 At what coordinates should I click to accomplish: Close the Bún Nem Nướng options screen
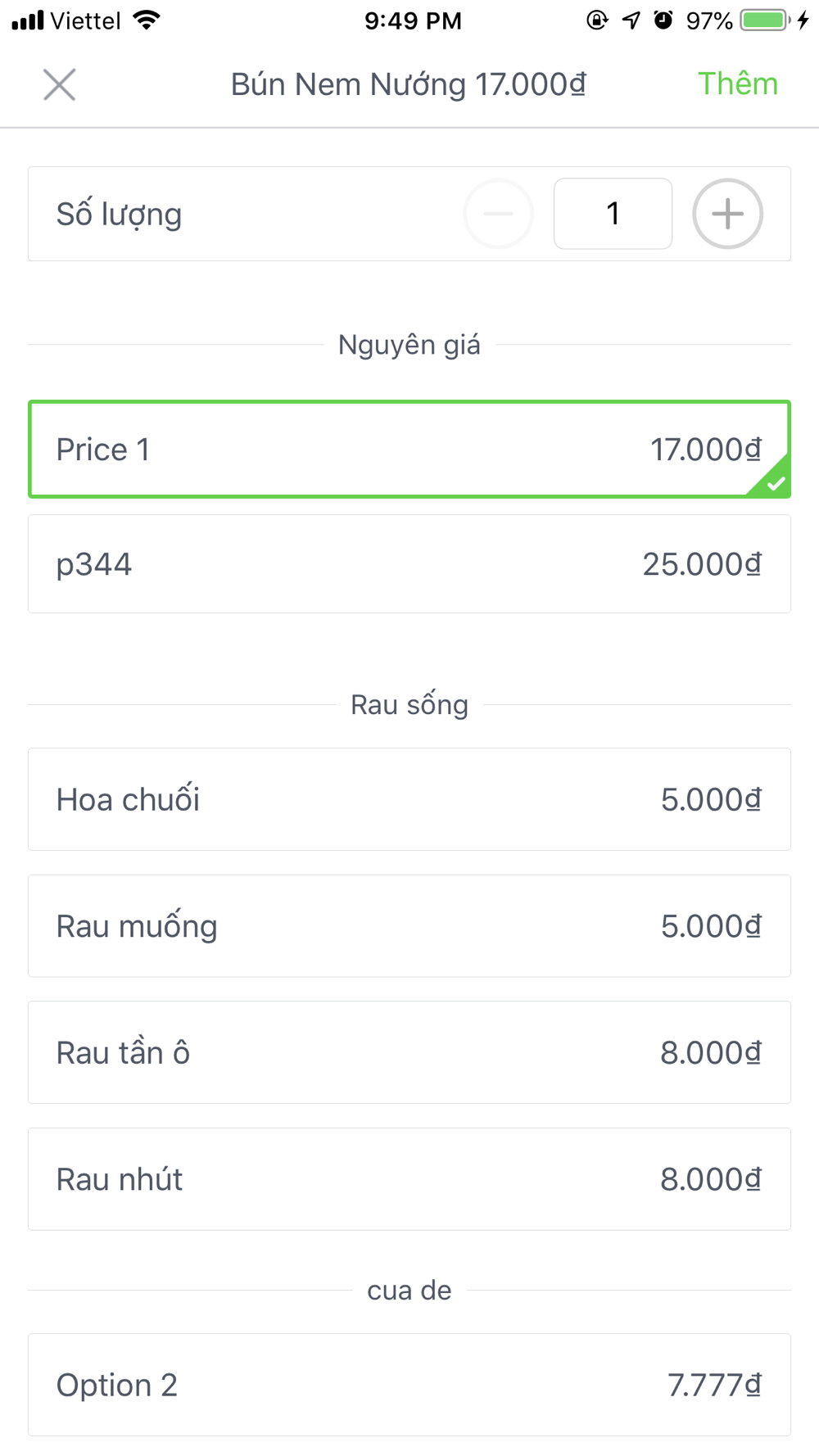[59, 84]
